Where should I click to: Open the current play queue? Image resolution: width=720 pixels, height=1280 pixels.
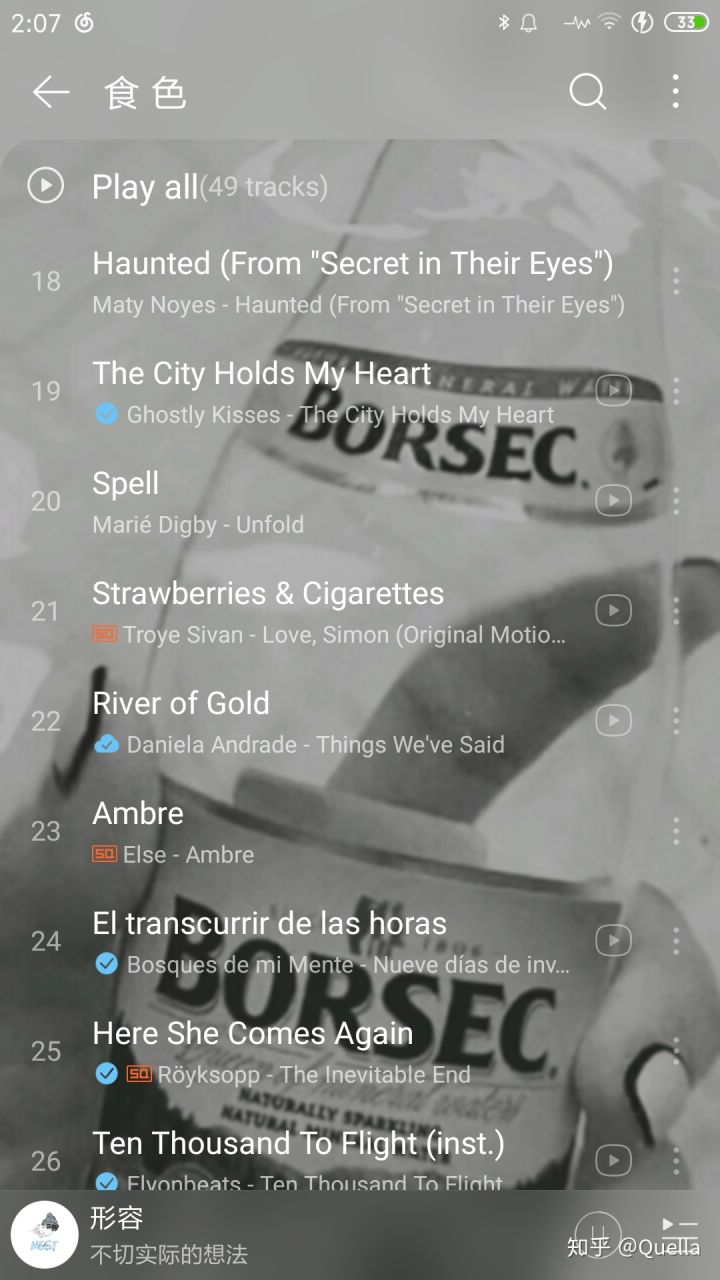679,1233
